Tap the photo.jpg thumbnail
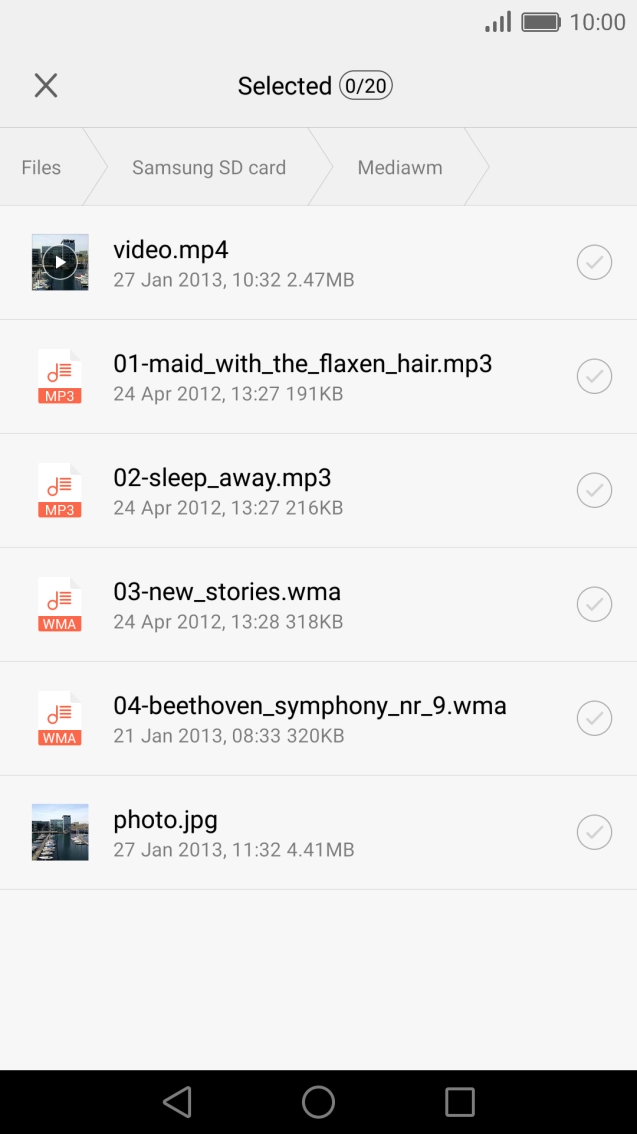The width and height of the screenshot is (637, 1134). click(x=60, y=832)
